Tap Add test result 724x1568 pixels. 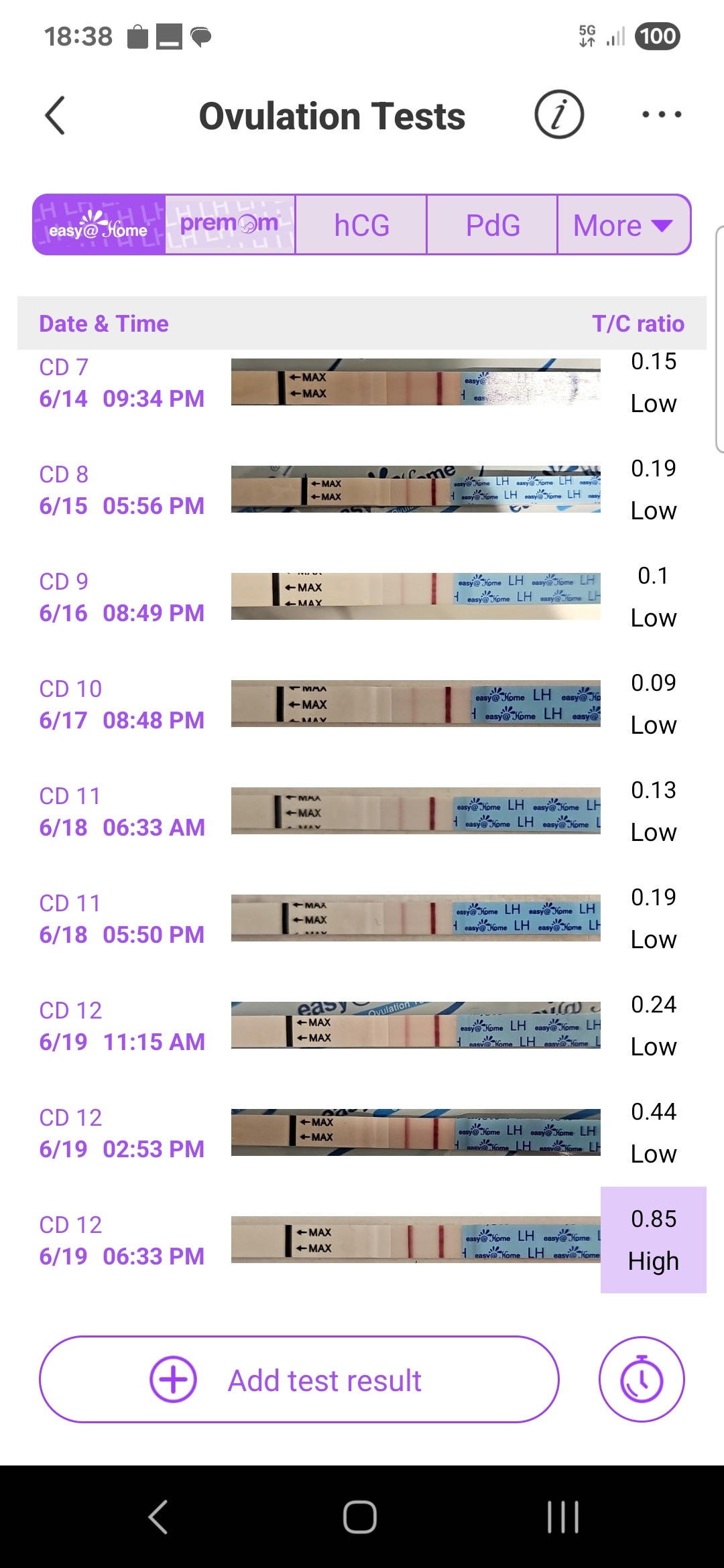click(x=299, y=1380)
